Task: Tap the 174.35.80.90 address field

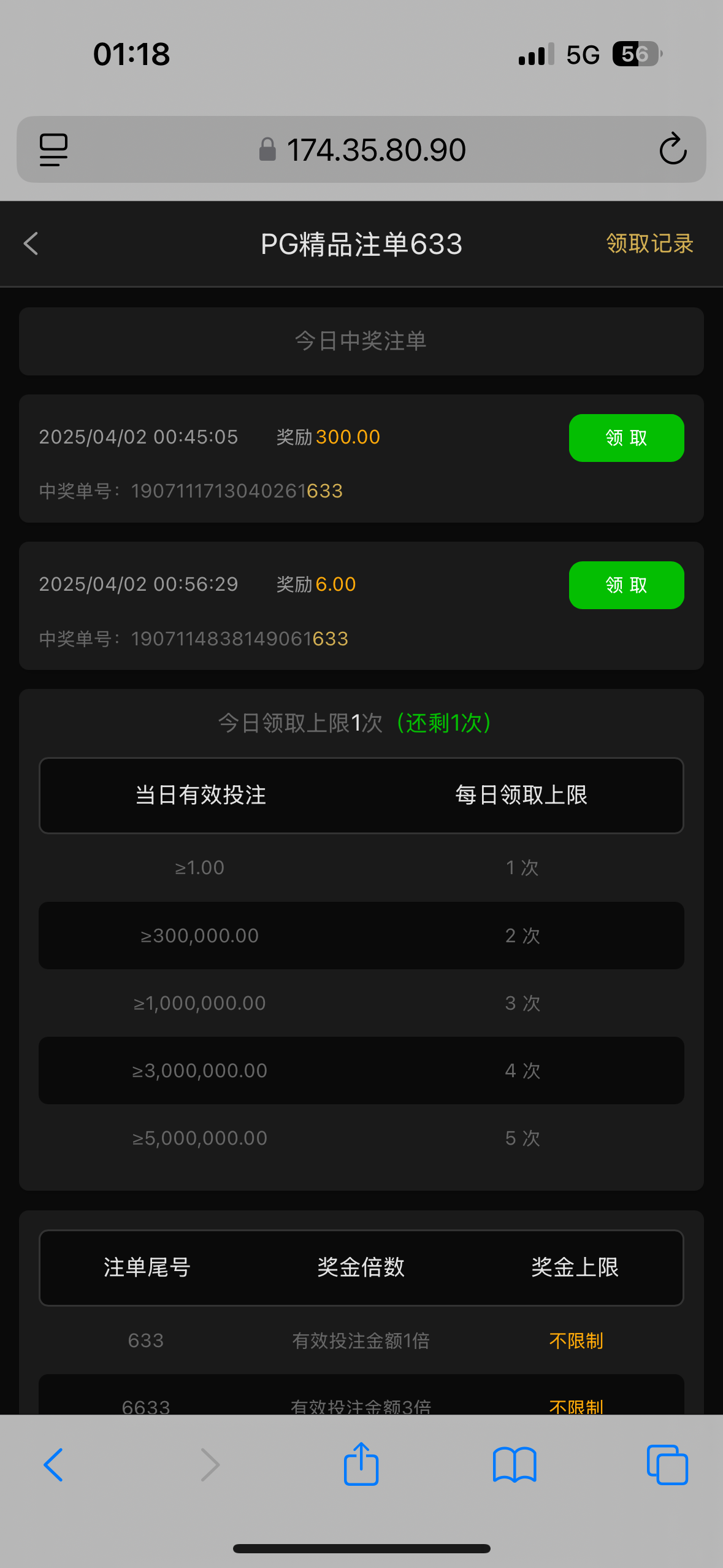Action: click(x=362, y=150)
